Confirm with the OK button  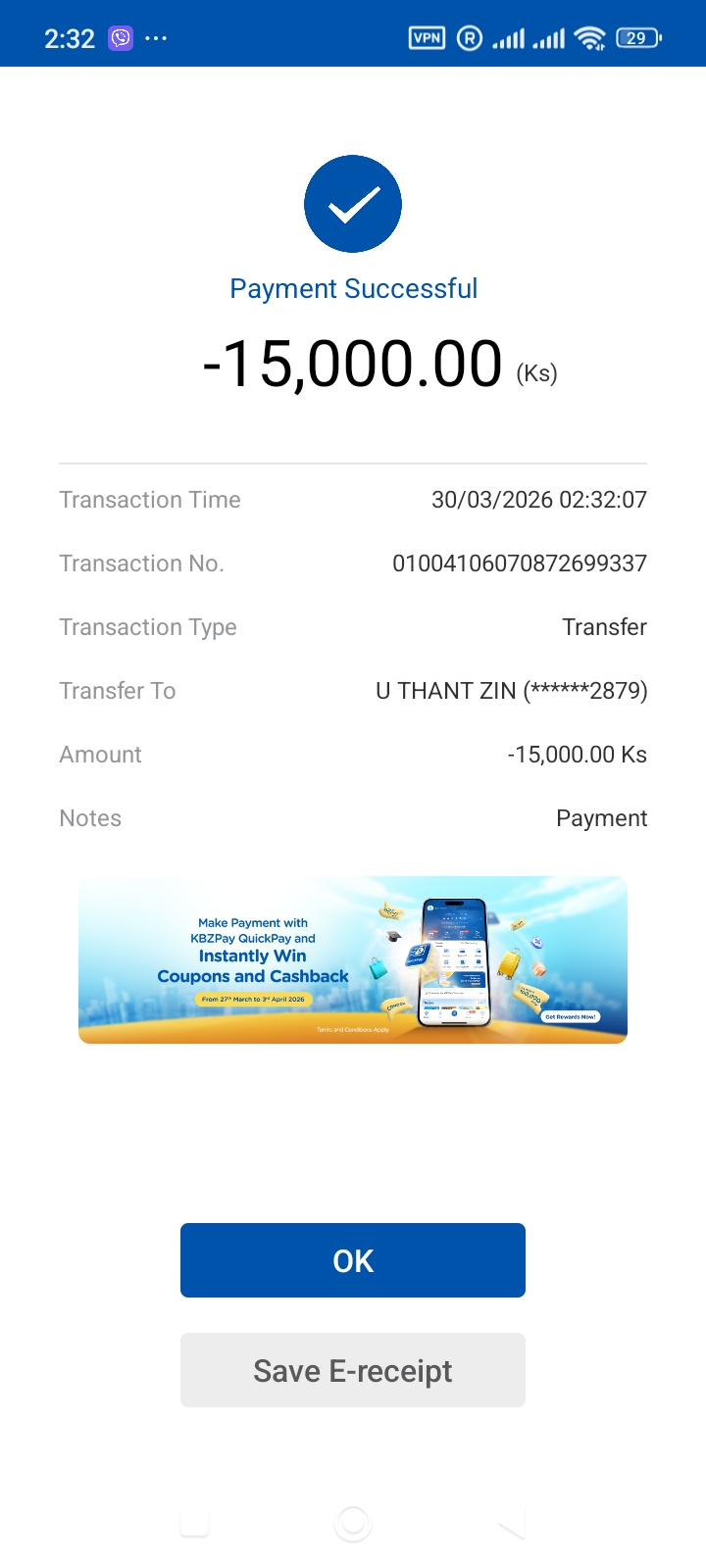(353, 1260)
